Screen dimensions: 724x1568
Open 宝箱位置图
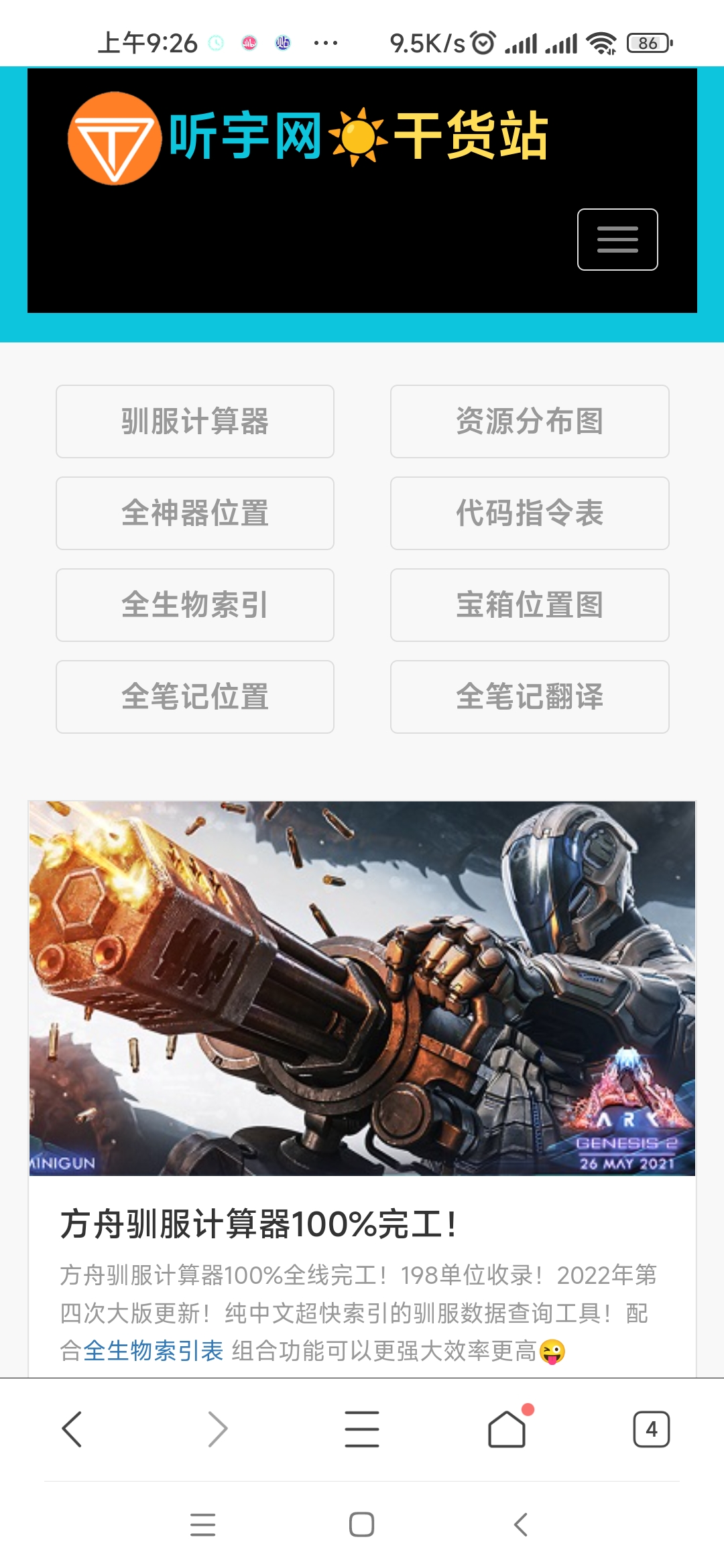coord(530,605)
